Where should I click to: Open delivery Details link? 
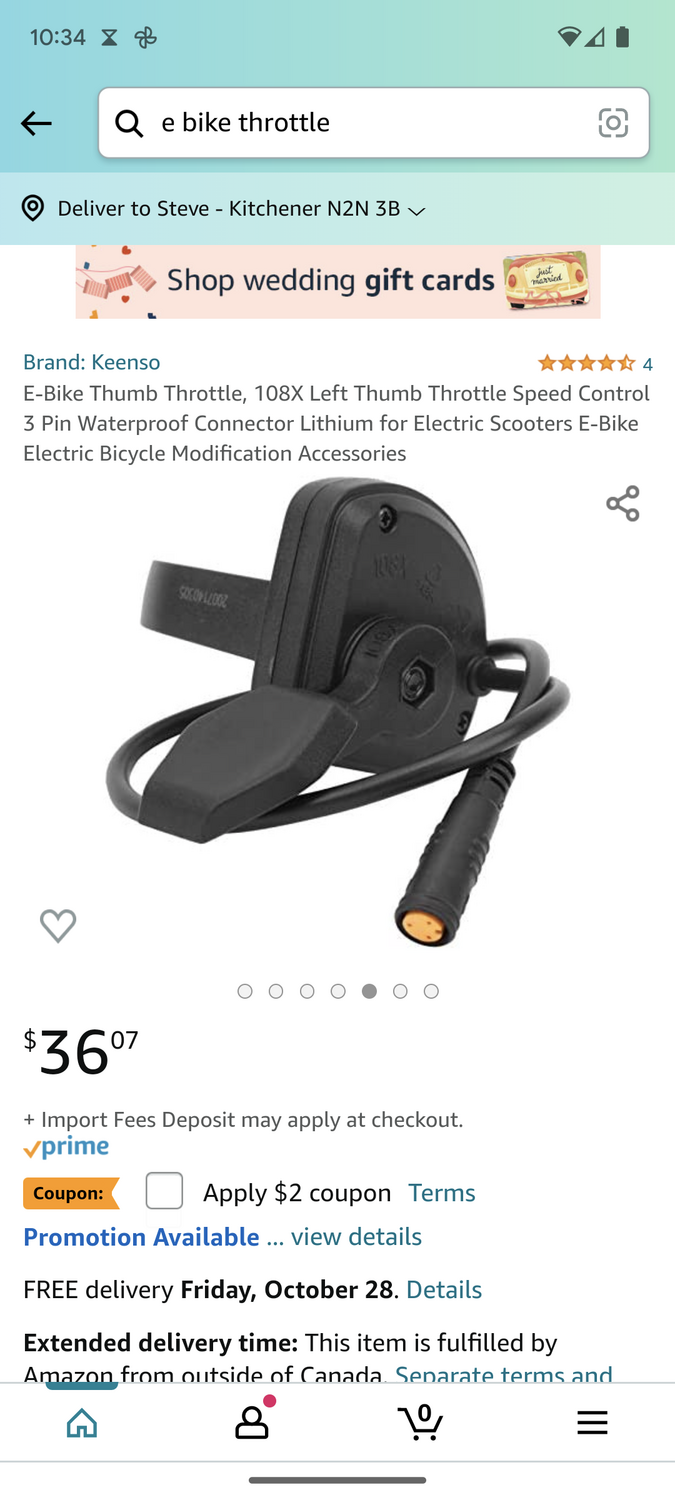(x=444, y=1290)
